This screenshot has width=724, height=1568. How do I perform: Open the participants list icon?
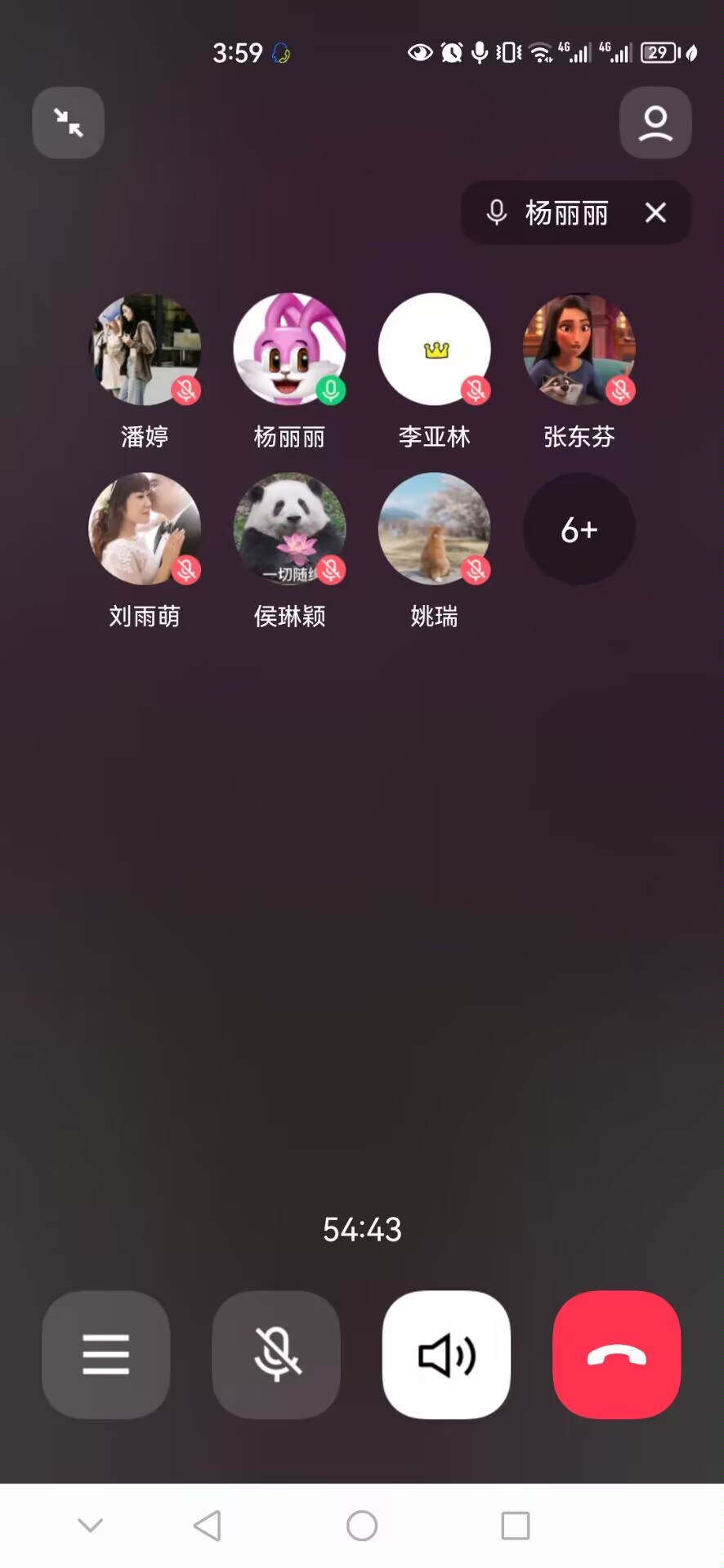tap(655, 122)
